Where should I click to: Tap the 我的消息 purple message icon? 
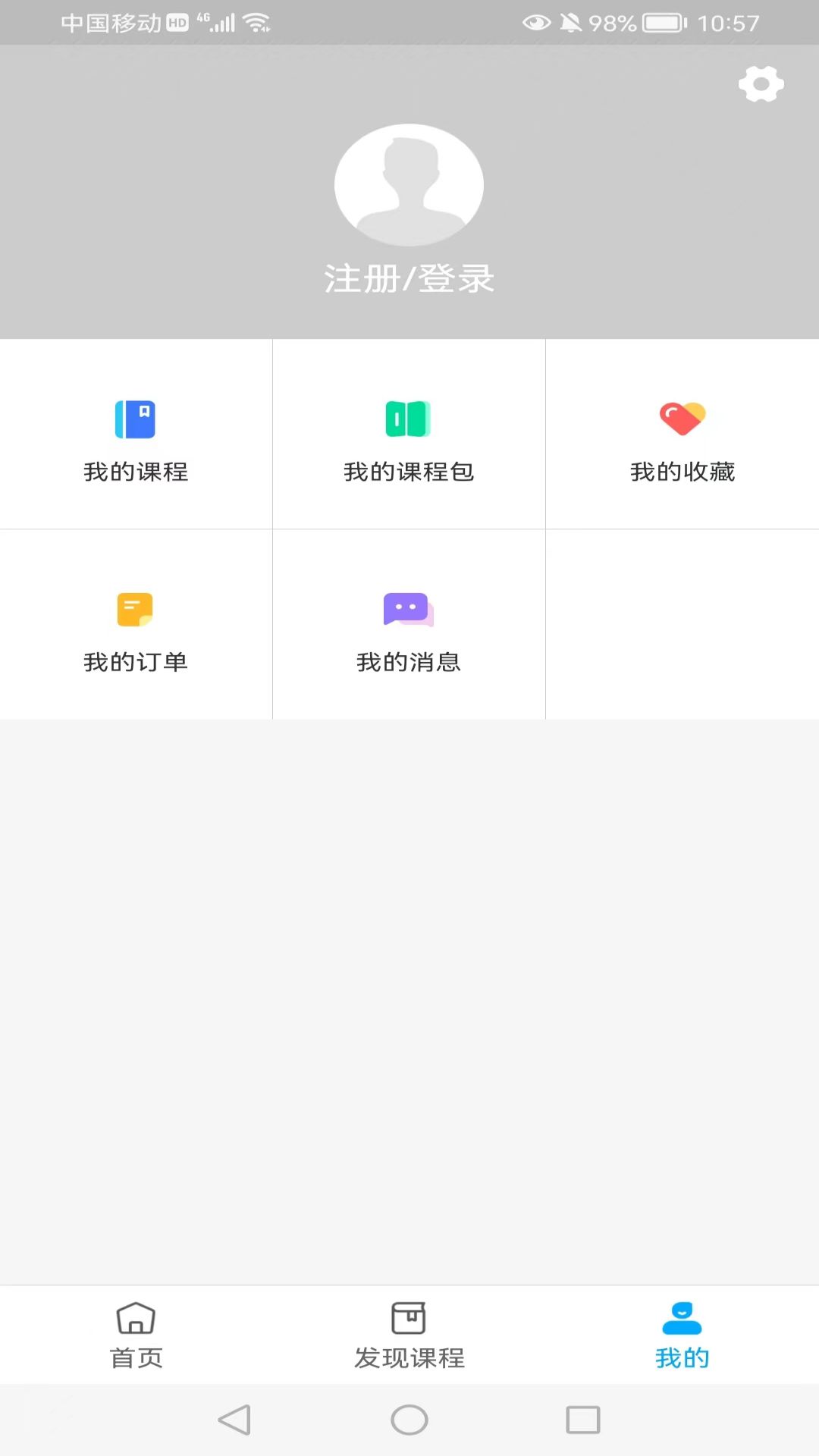pyautogui.click(x=409, y=607)
